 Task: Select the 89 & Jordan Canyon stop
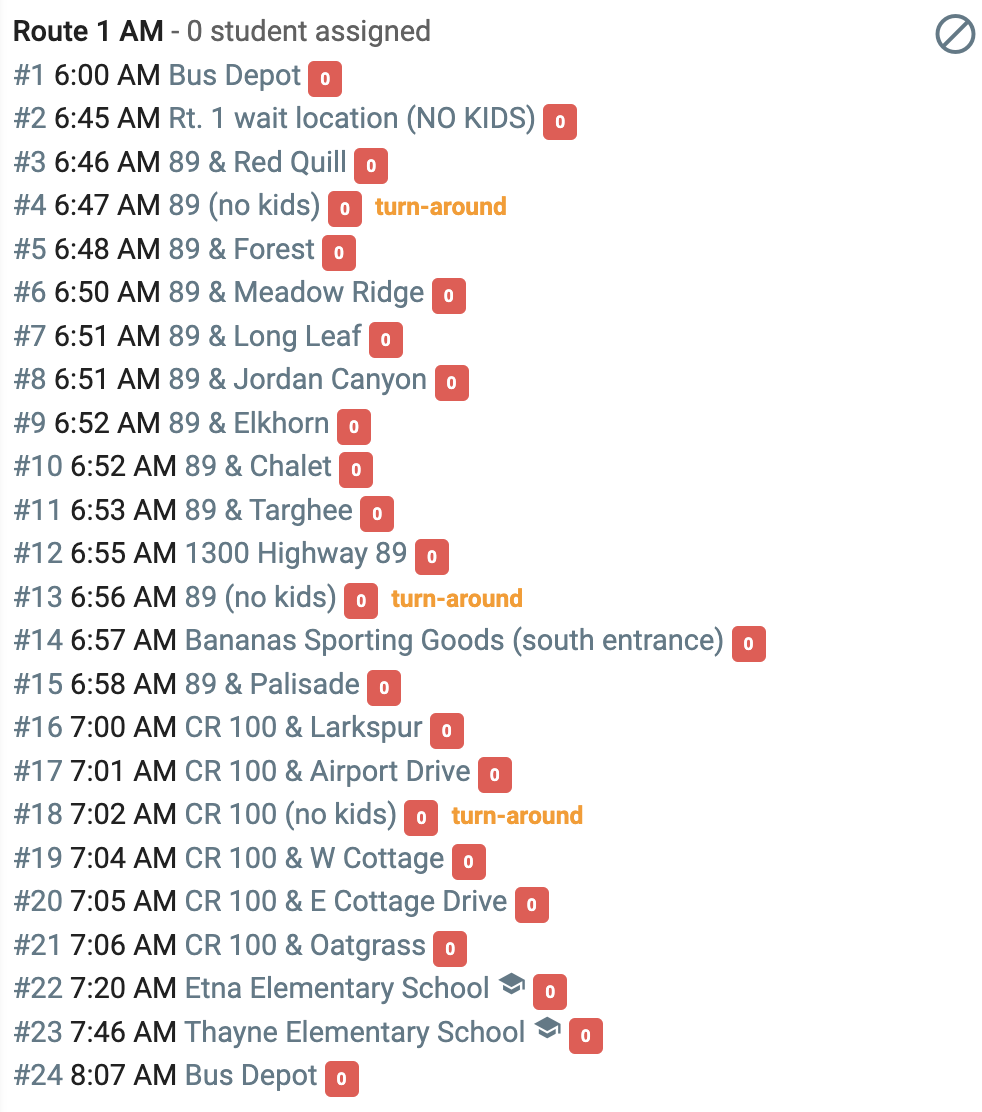click(x=298, y=379)
